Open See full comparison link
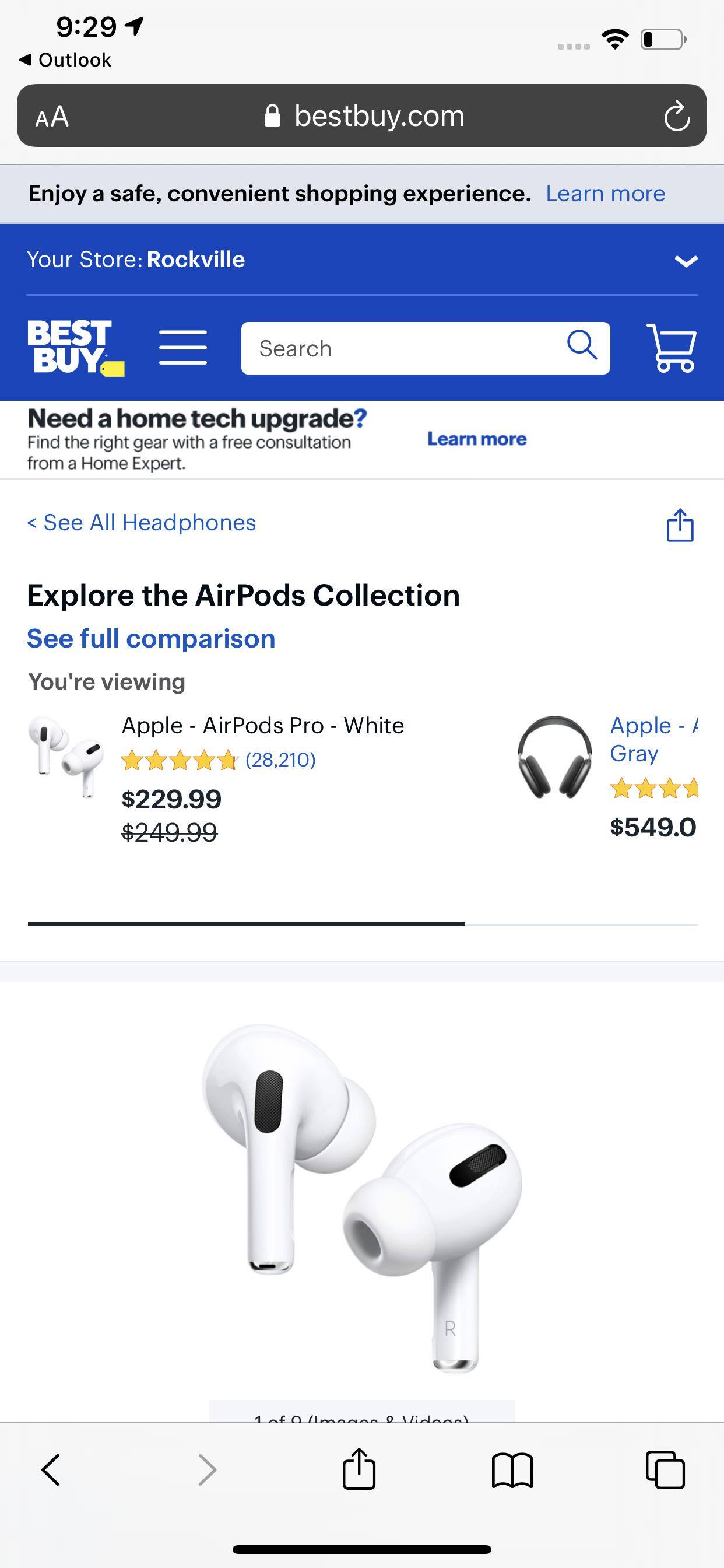Screen dimensions: 724x1568 151,639
